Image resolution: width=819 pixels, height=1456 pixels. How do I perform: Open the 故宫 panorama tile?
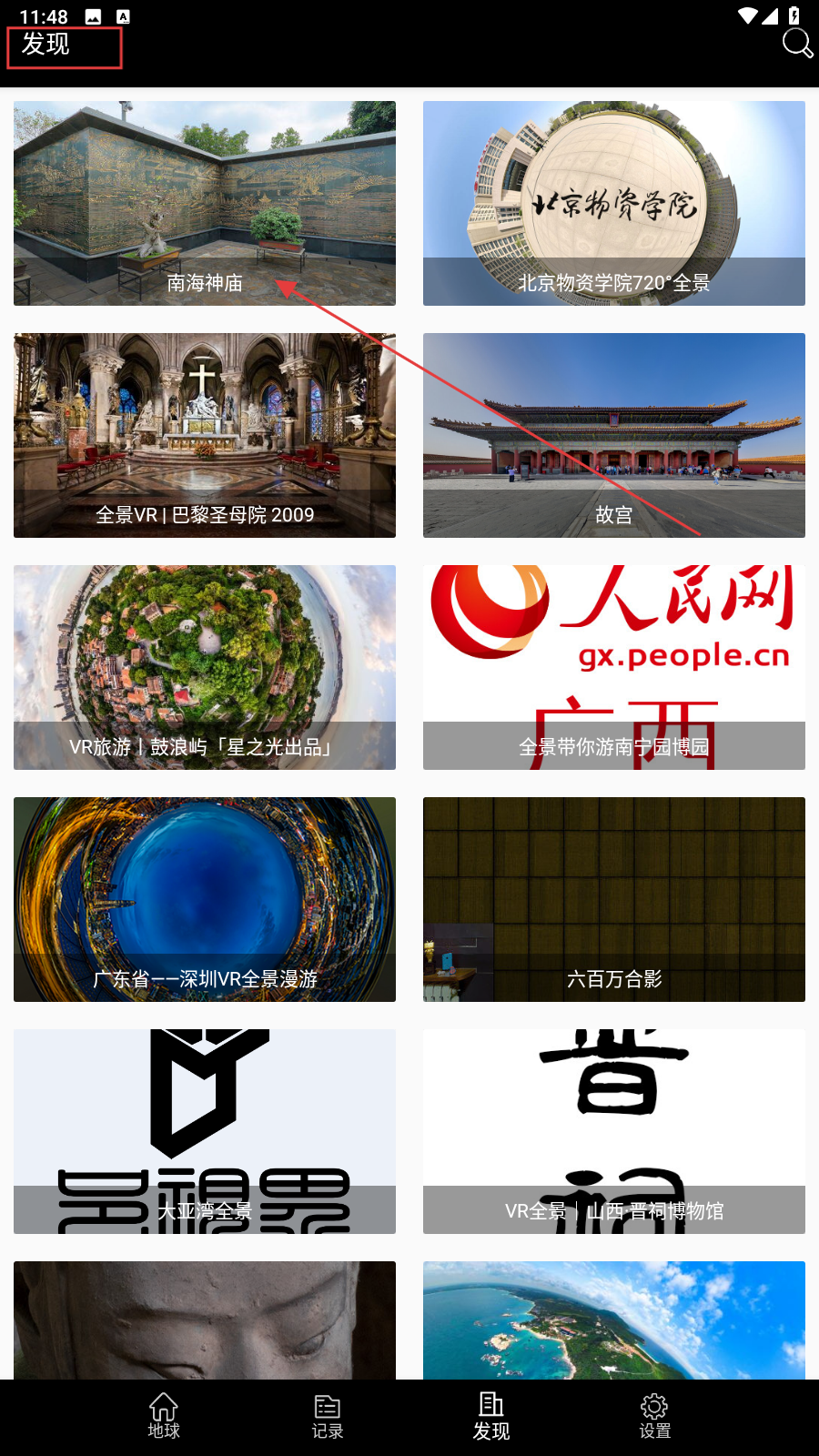point(614,435)
